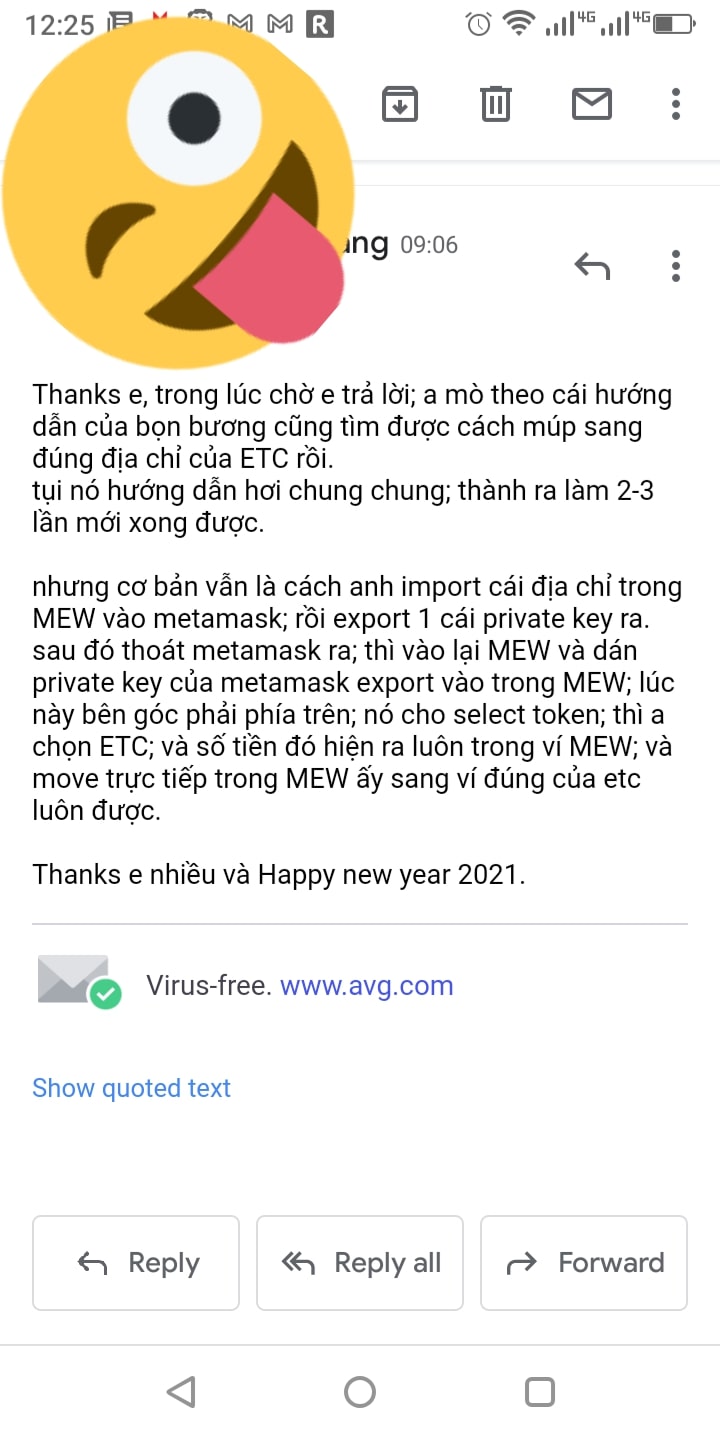Tap the Reply button
This screenshot has width=720, height=1440.
pos(136,1263)
